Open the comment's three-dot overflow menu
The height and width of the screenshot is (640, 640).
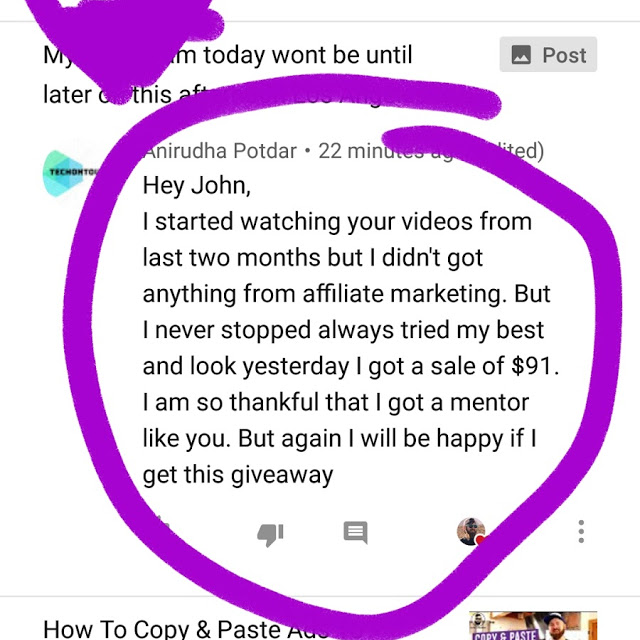click(x=581, y=531)
